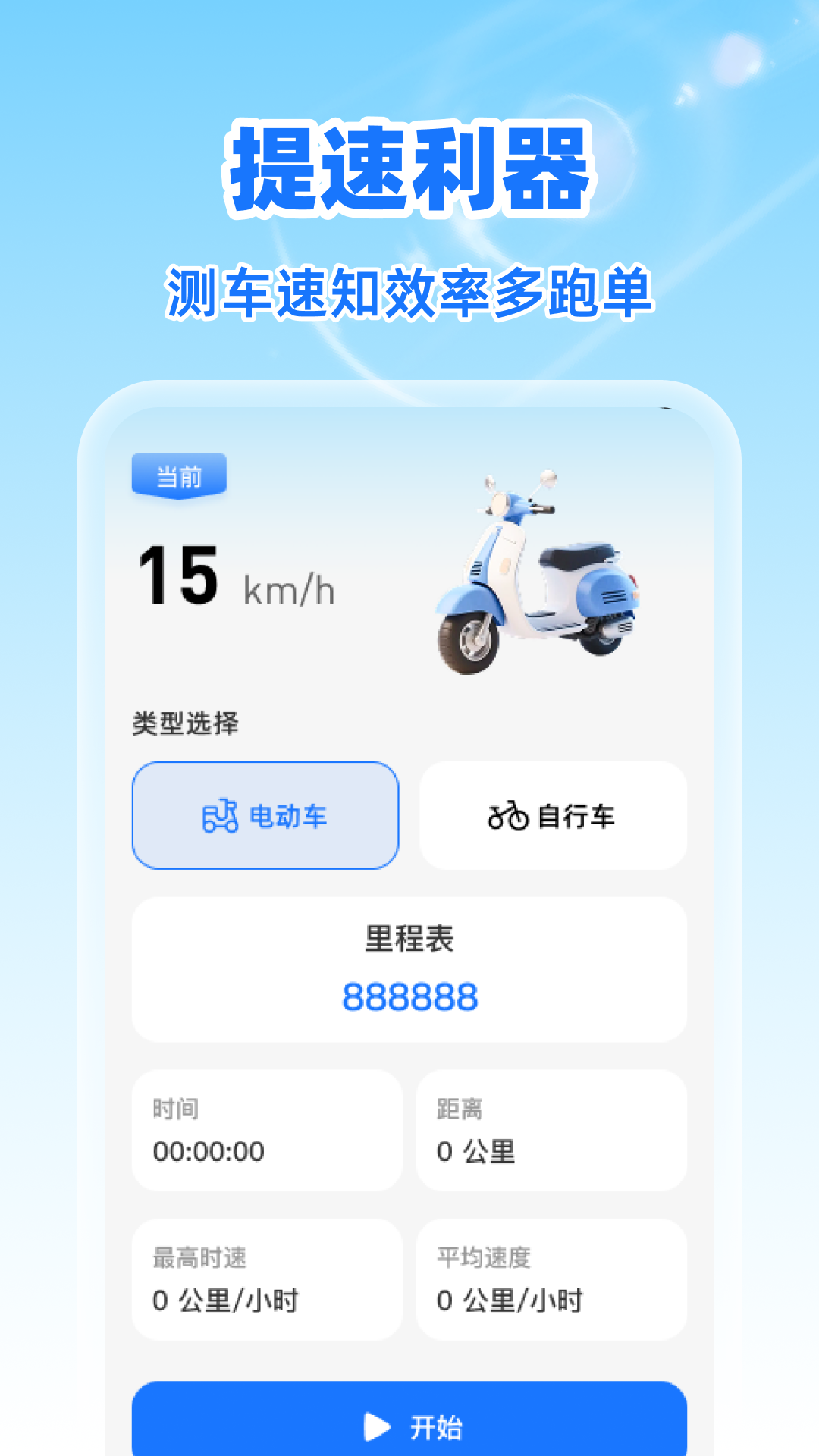Switch to the 自行车 vehicle type option
Image resolution: width=819 pixels, height=1456 pixels.
[554, 816]
